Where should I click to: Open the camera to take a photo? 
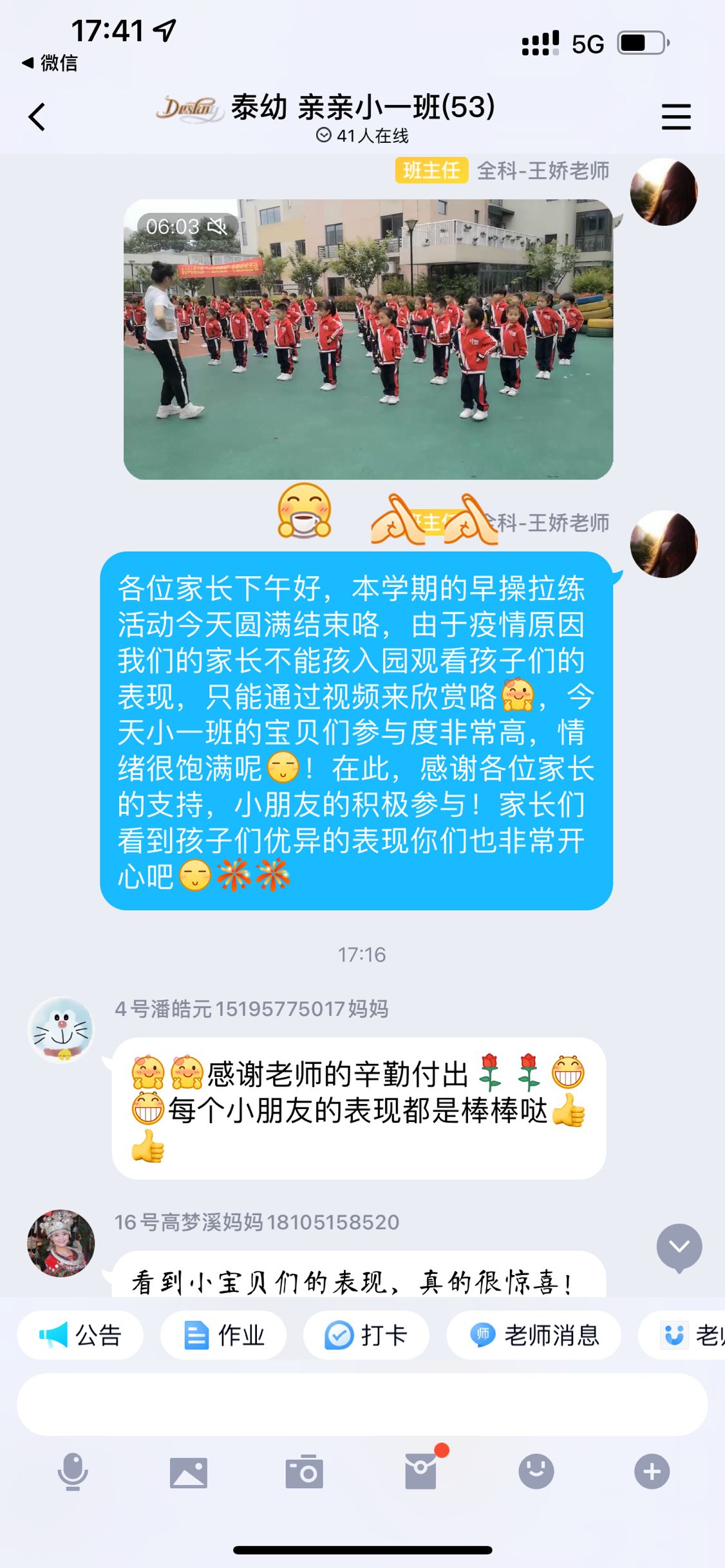304,1472
